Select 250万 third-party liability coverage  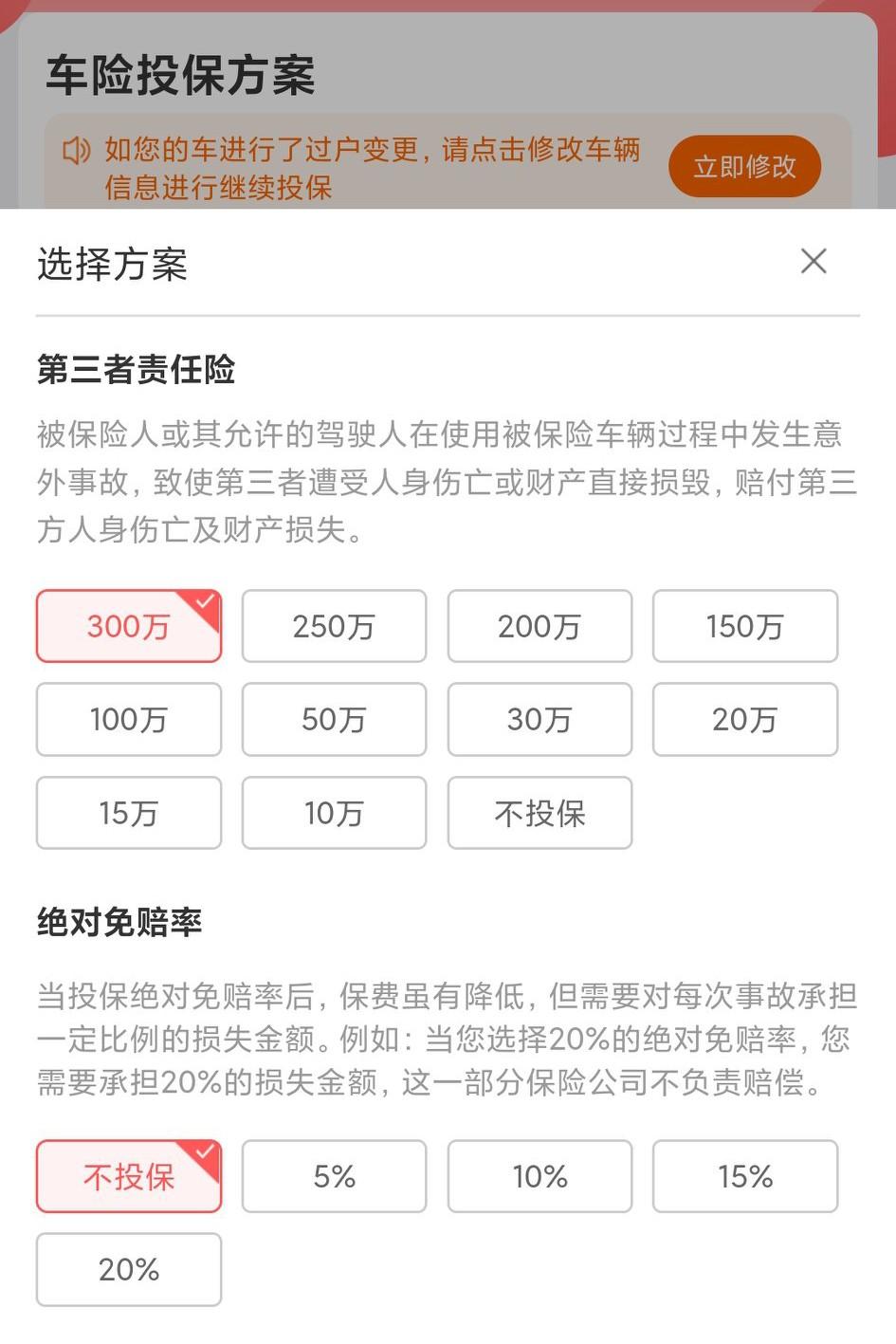334,626
